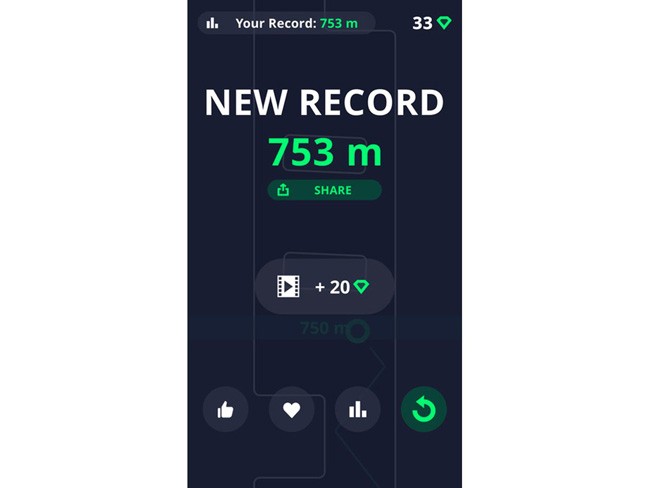Tap the thumbs-up like button

click(x=225, y=409)
